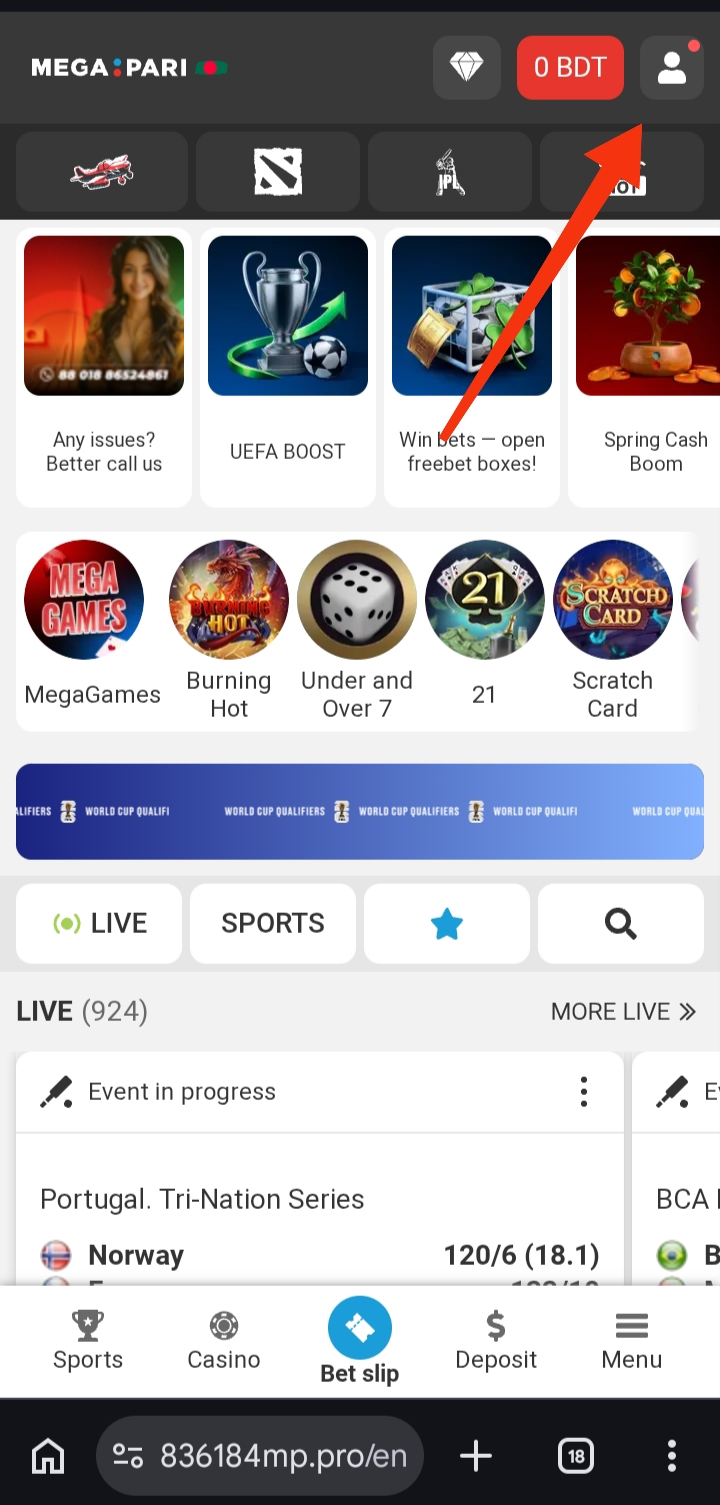Open the event search magnifier
720x1505 pixels.
tap(621, 923)
